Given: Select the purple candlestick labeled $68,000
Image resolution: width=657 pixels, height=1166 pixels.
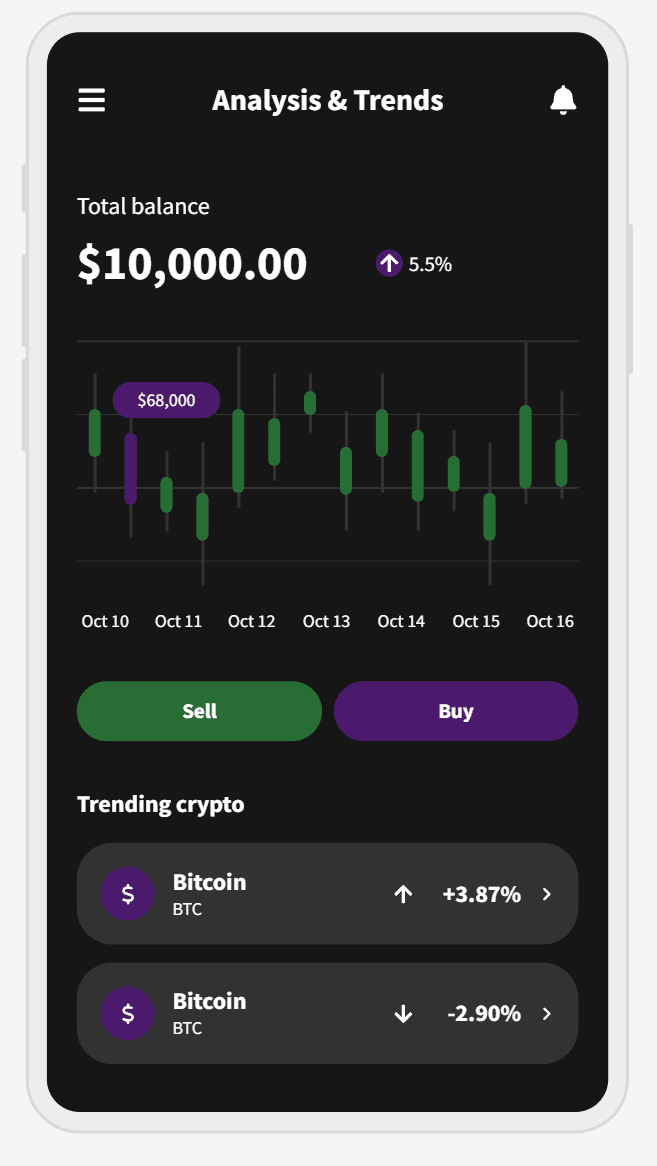Looking at the screenshot, I should tap(131, 468).
